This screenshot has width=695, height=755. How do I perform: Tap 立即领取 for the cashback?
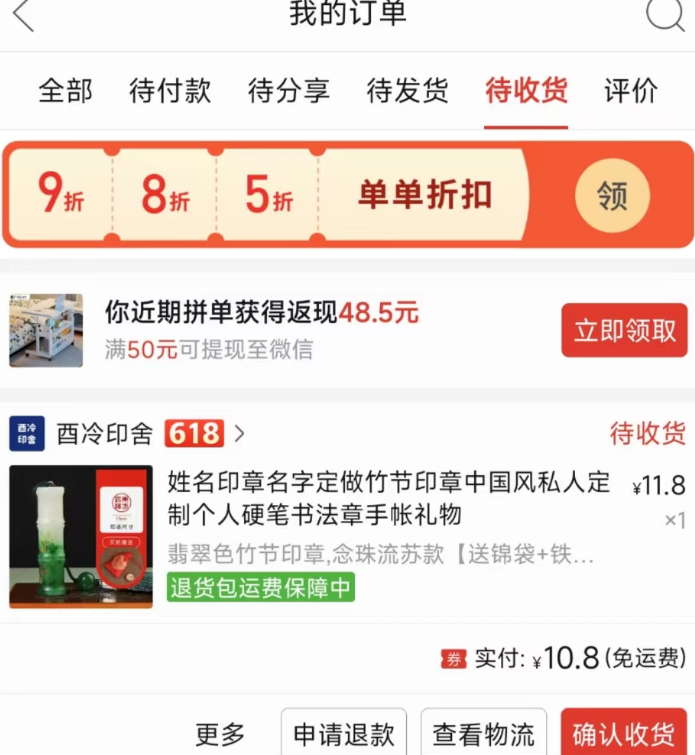point(624,331)
